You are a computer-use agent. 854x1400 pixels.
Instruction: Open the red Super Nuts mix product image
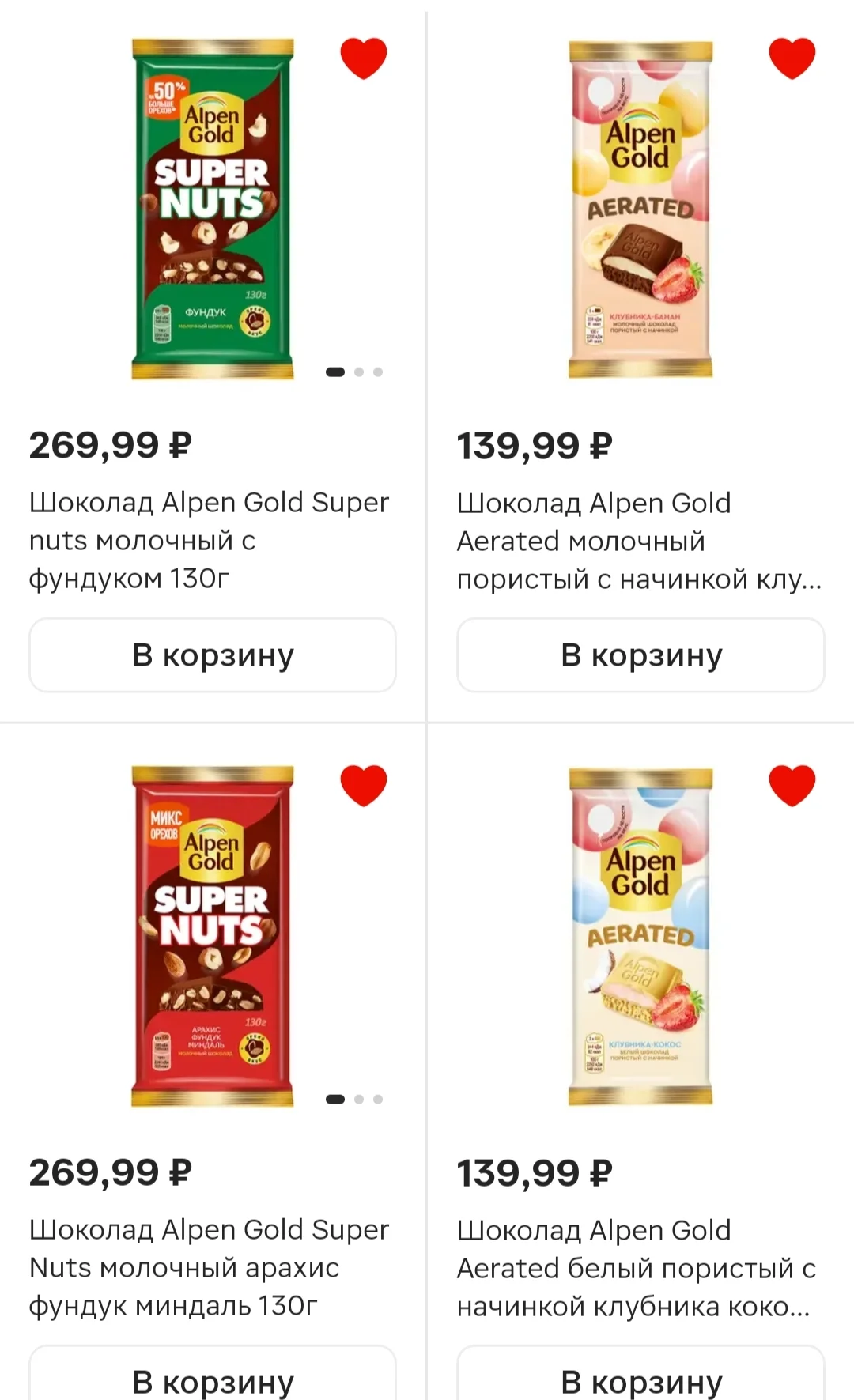pos(212,936)
